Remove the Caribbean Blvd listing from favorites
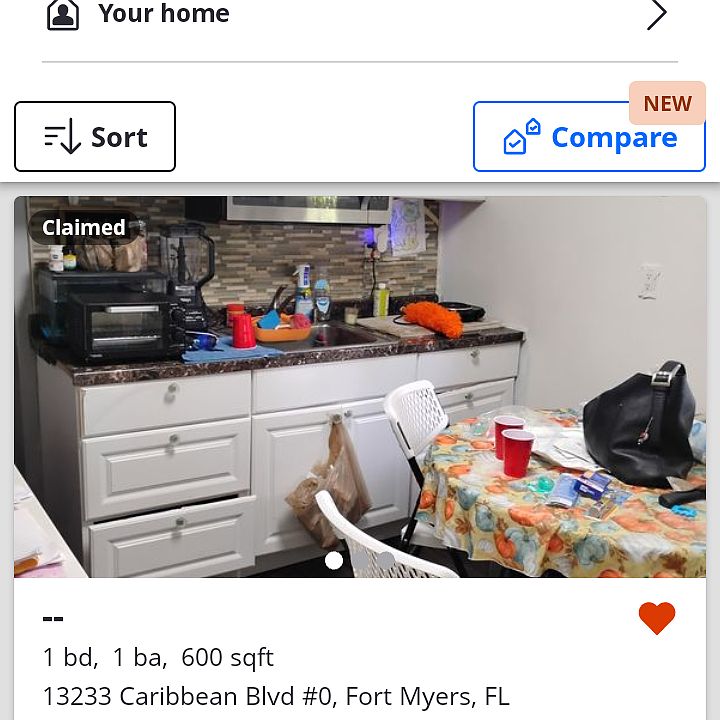The height and width of the screenshot is (720, 720). point(657,619)
